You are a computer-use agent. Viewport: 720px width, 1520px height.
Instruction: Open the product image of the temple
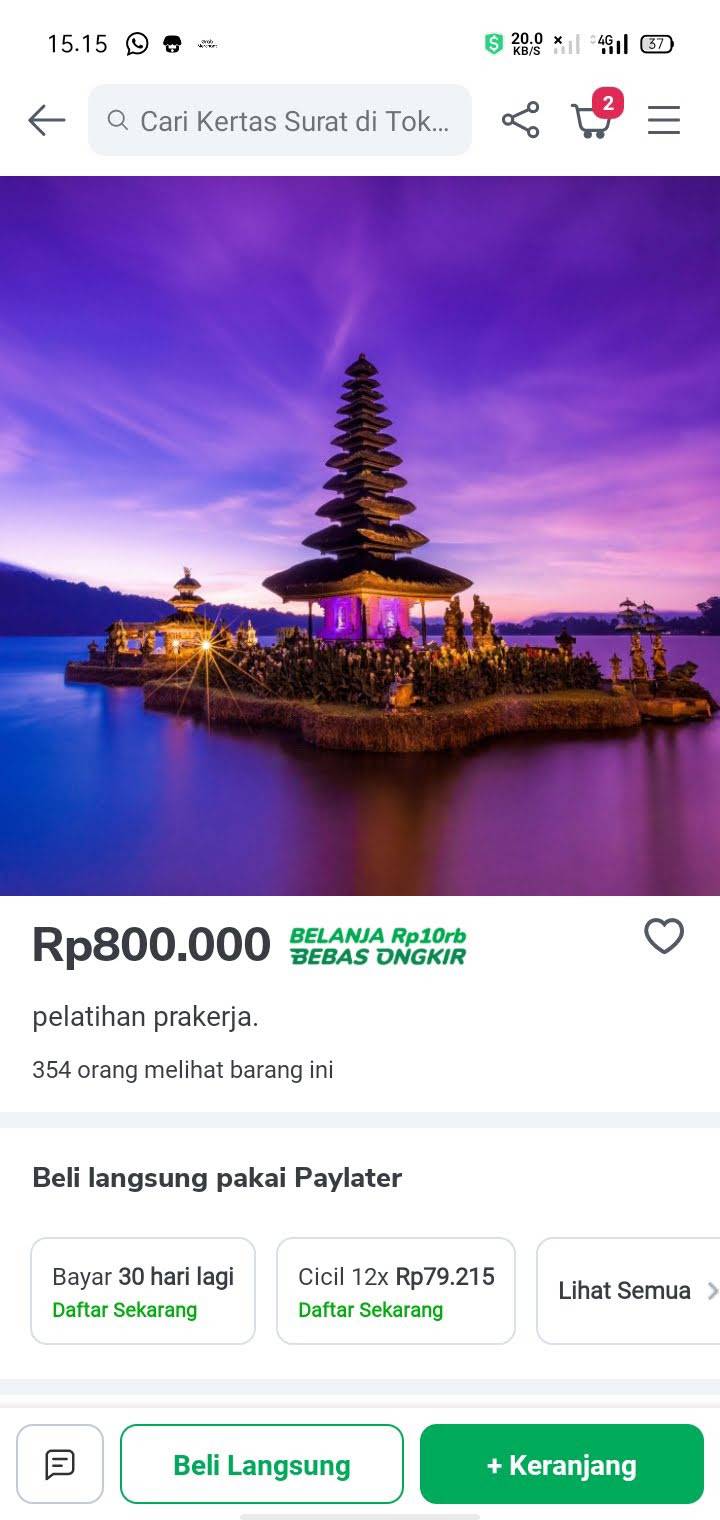[x=360, y=536]
